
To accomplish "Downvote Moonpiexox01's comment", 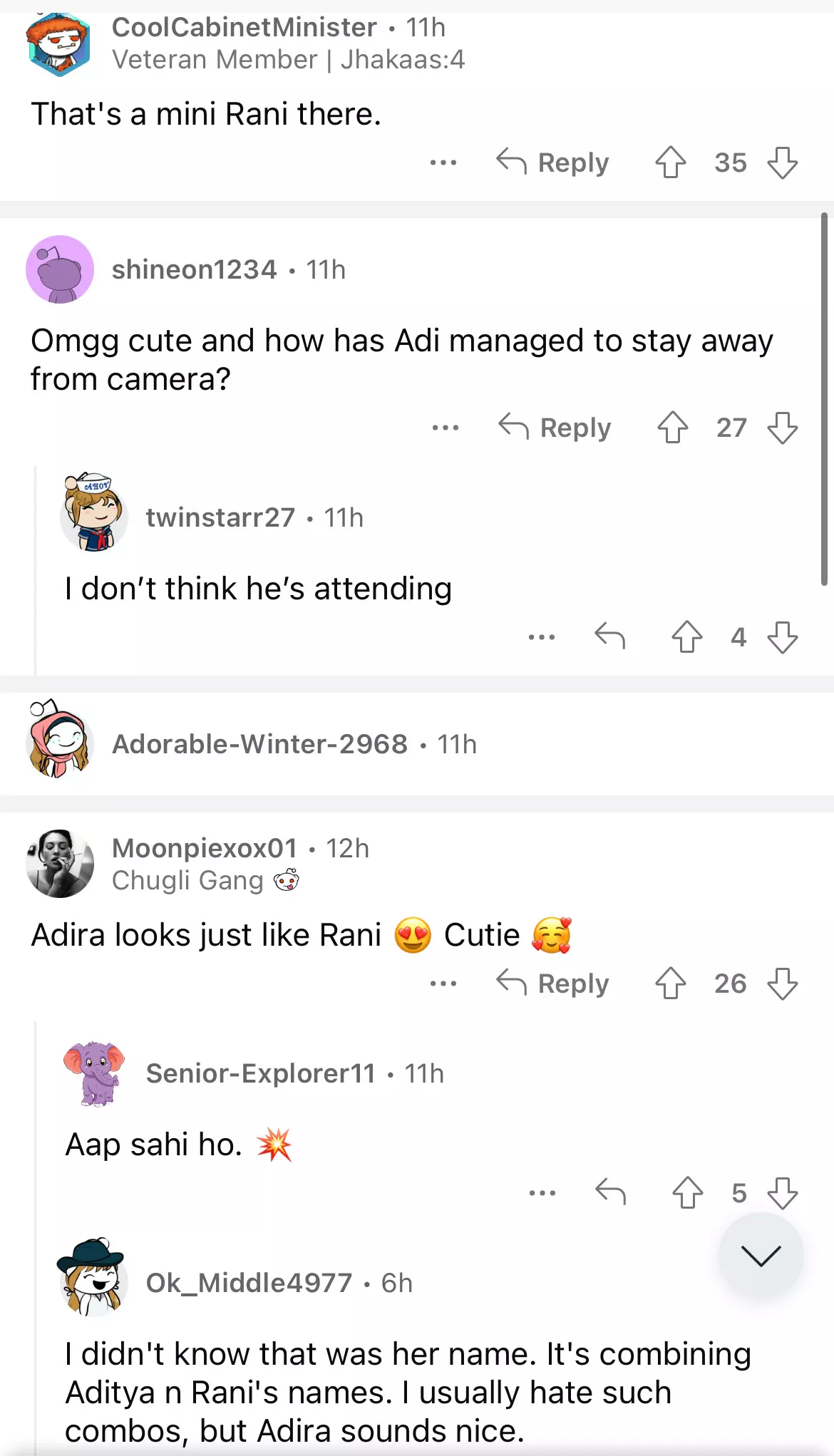I will coord(782,983).
